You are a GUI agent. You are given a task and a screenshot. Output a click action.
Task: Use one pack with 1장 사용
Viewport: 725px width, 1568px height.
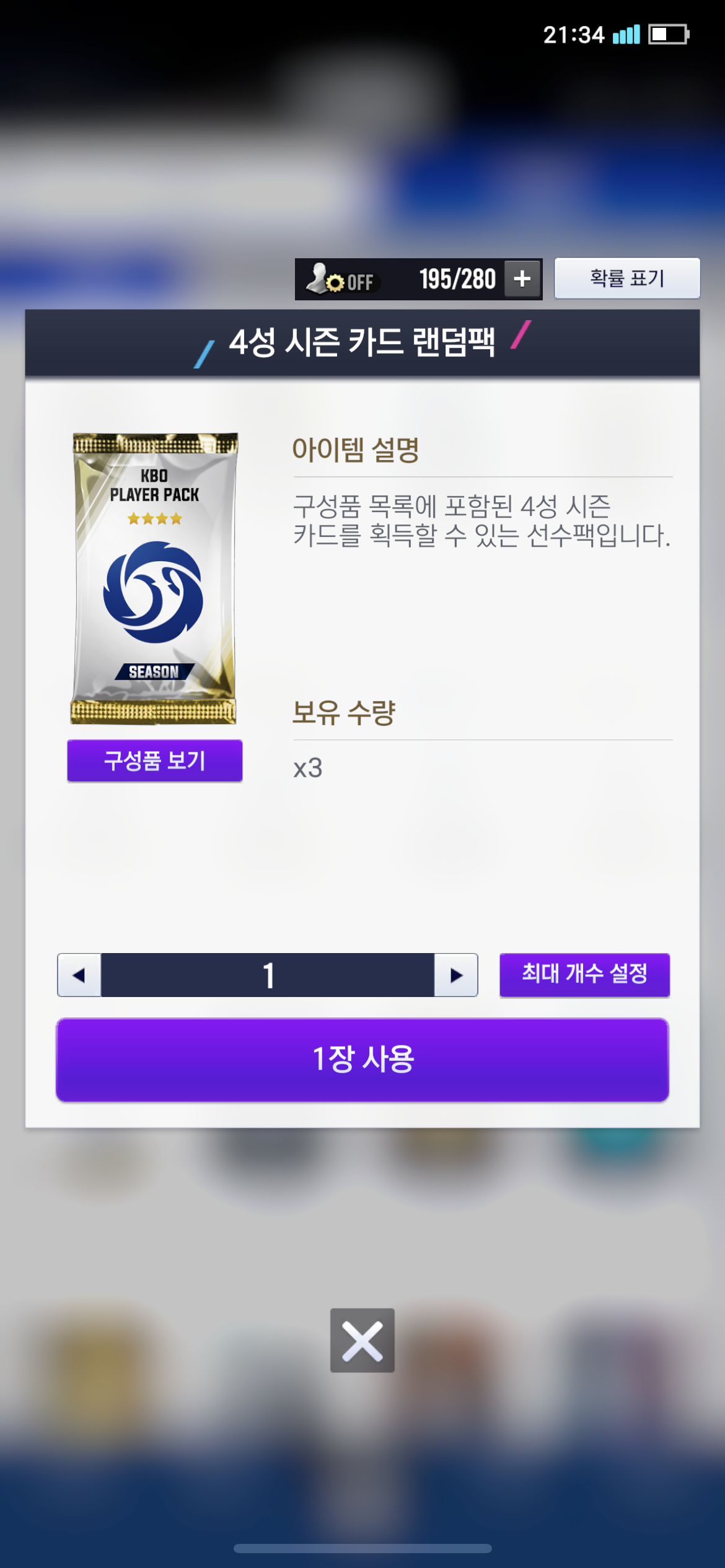pos(362,1060)
